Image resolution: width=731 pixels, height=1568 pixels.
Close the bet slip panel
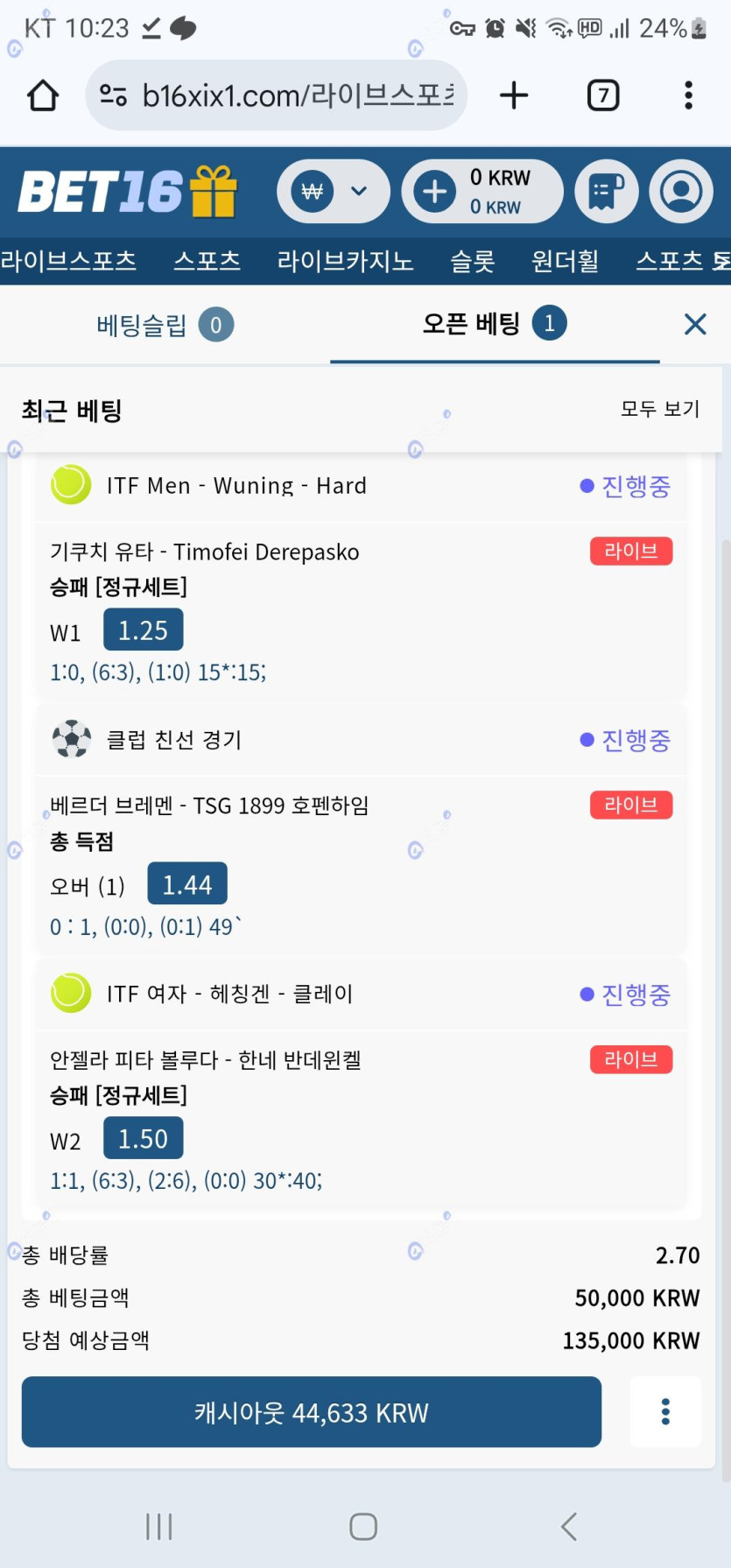695,325
